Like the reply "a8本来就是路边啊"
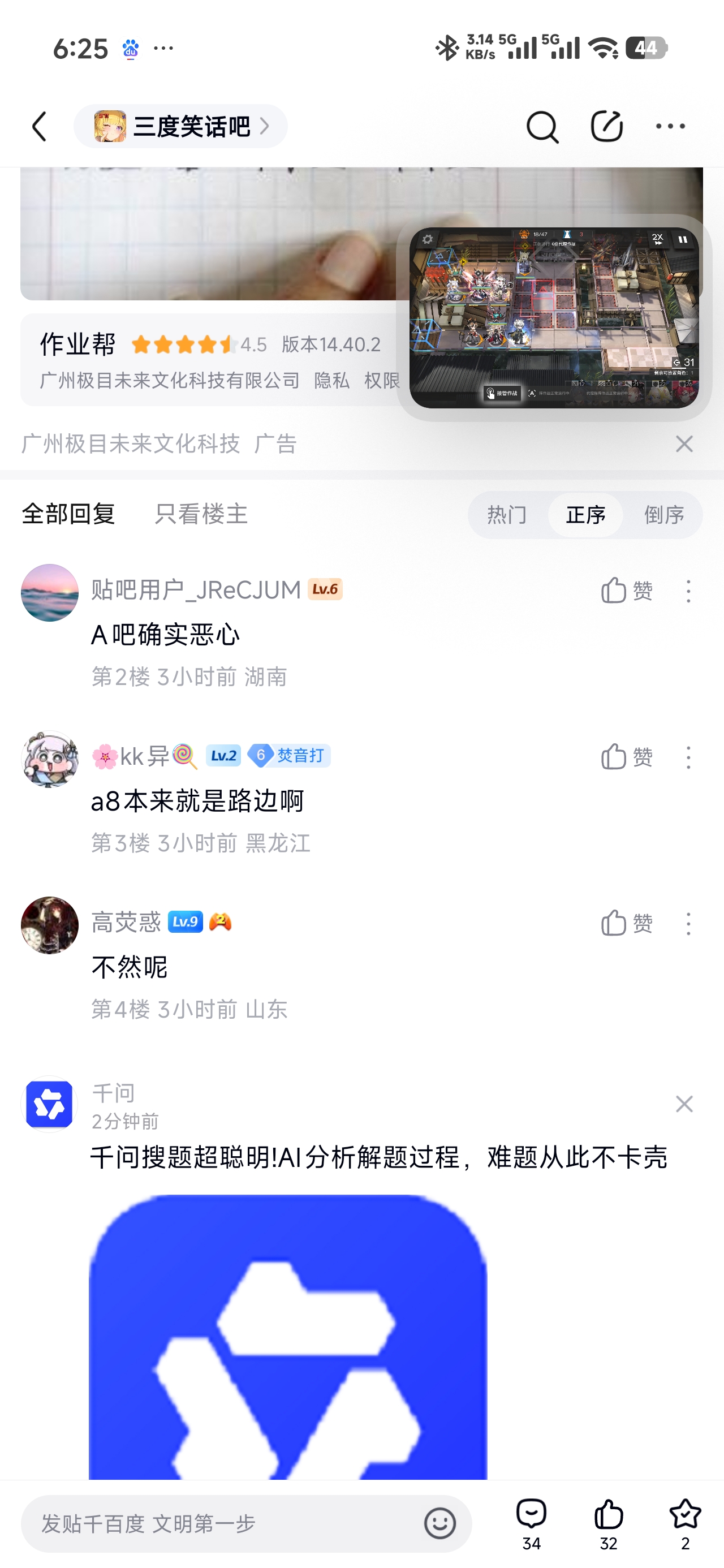 [x=627, y=757]
